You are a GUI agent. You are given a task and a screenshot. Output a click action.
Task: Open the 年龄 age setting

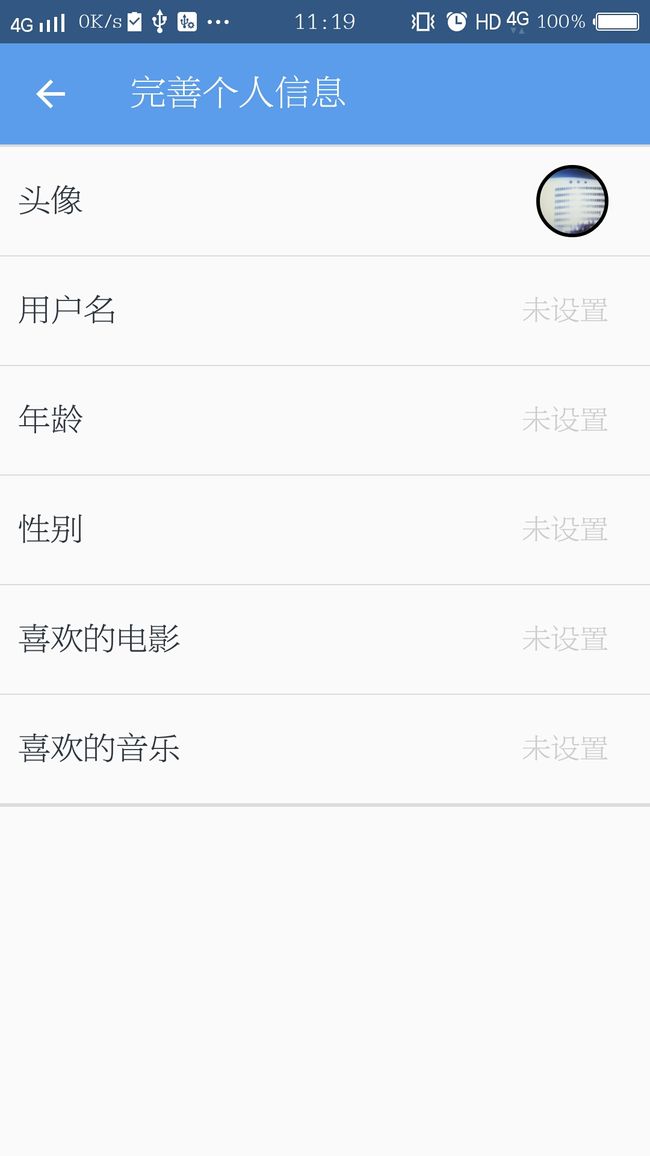tap(325, 420)
